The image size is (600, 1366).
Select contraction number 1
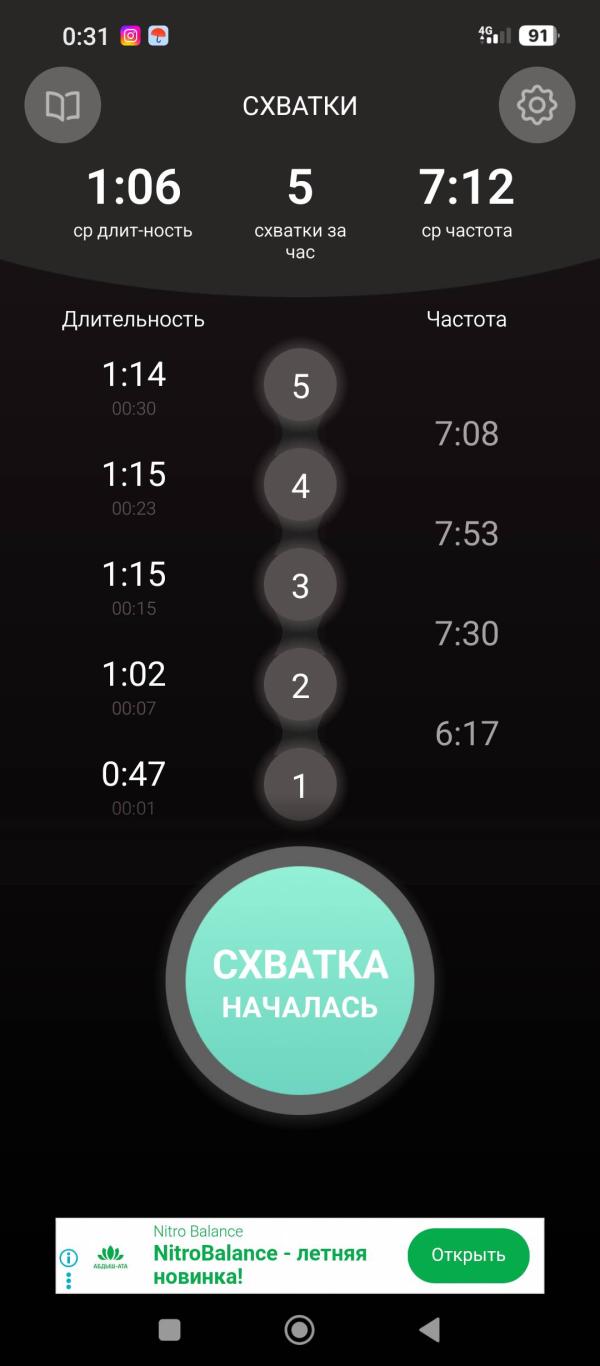tap(300, 786)
